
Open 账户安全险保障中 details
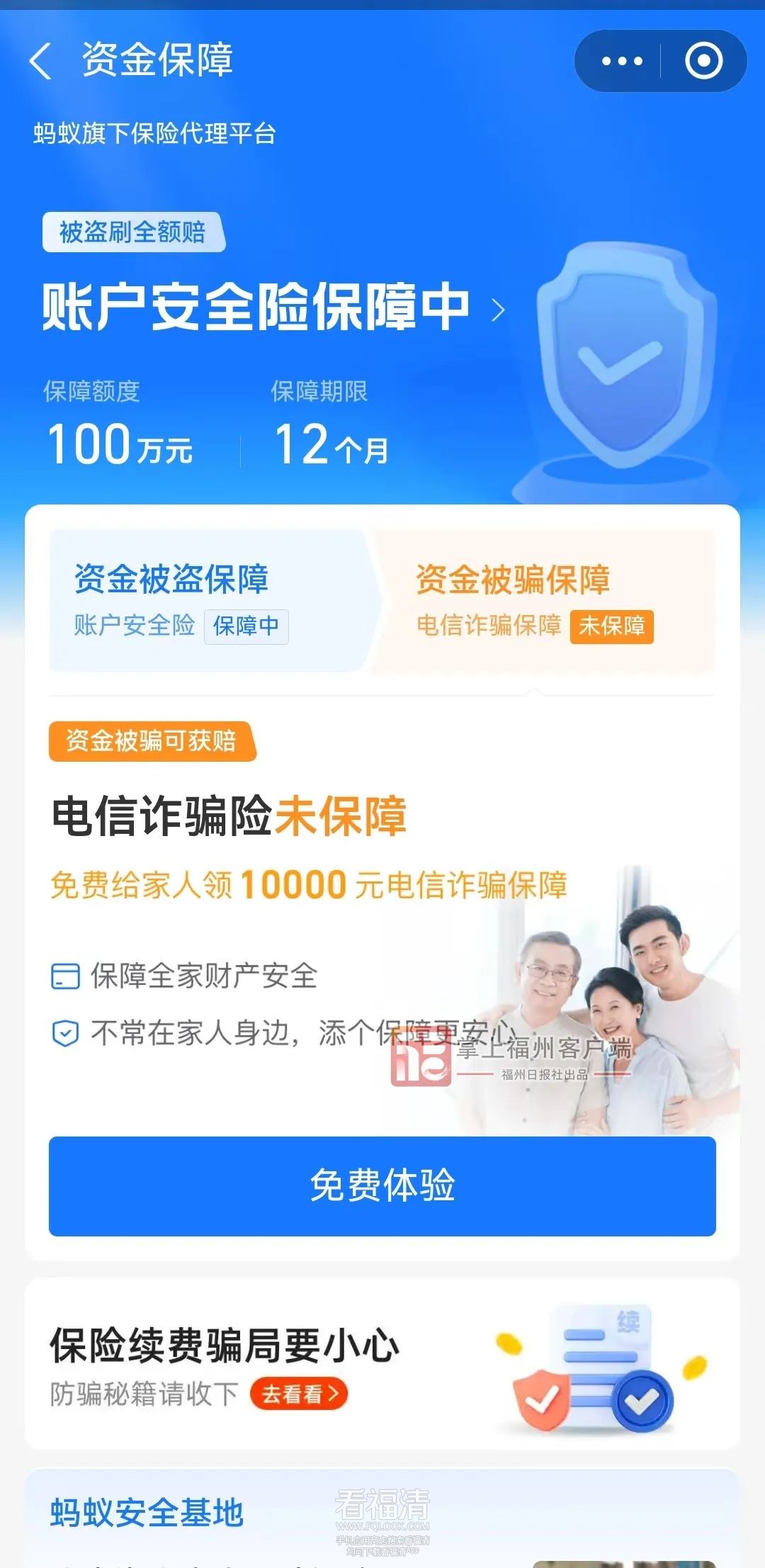[x=273, y=308]
